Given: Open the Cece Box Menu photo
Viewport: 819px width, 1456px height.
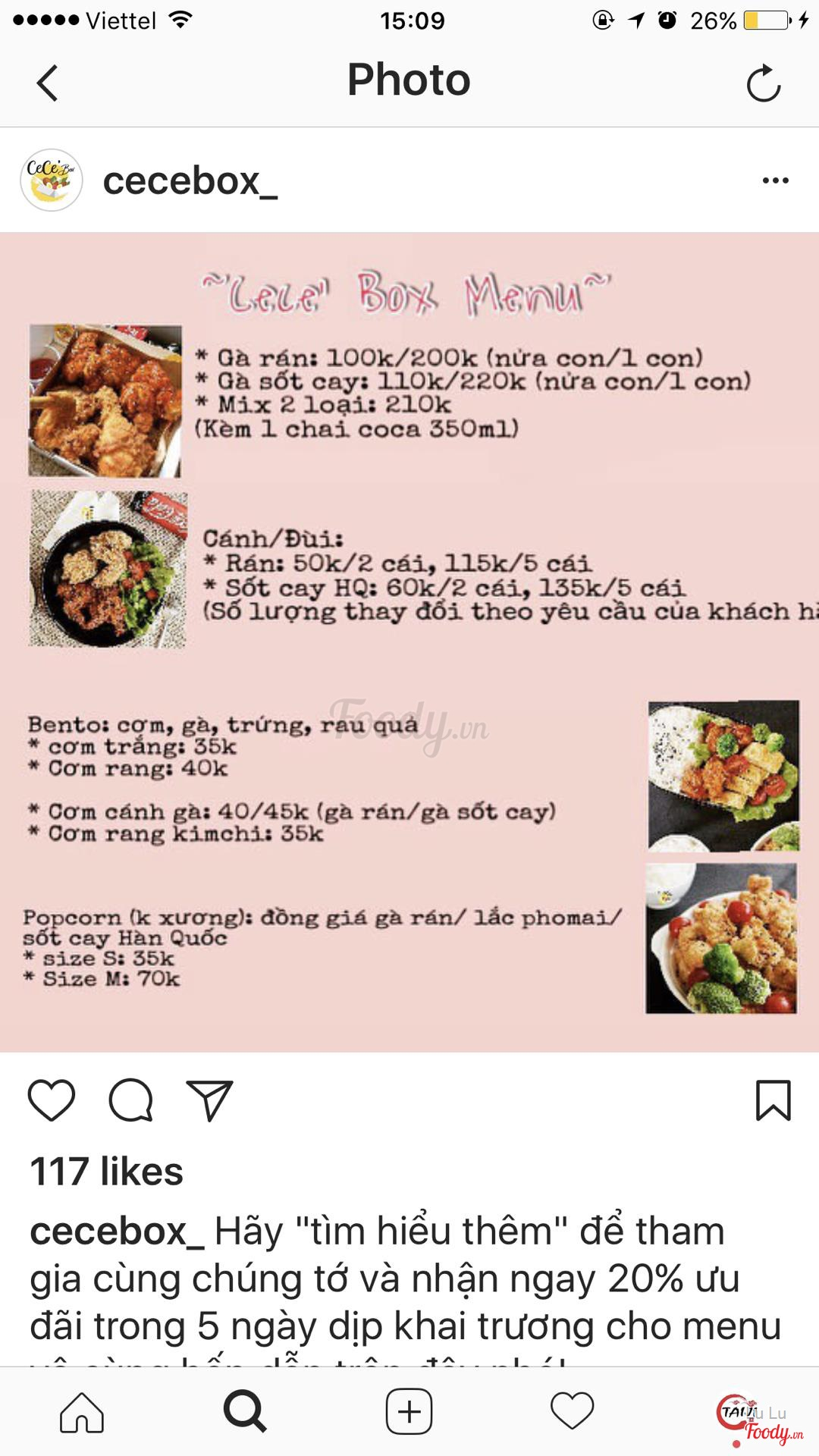Looking at the screenshot, I should [x=409, y=642].
